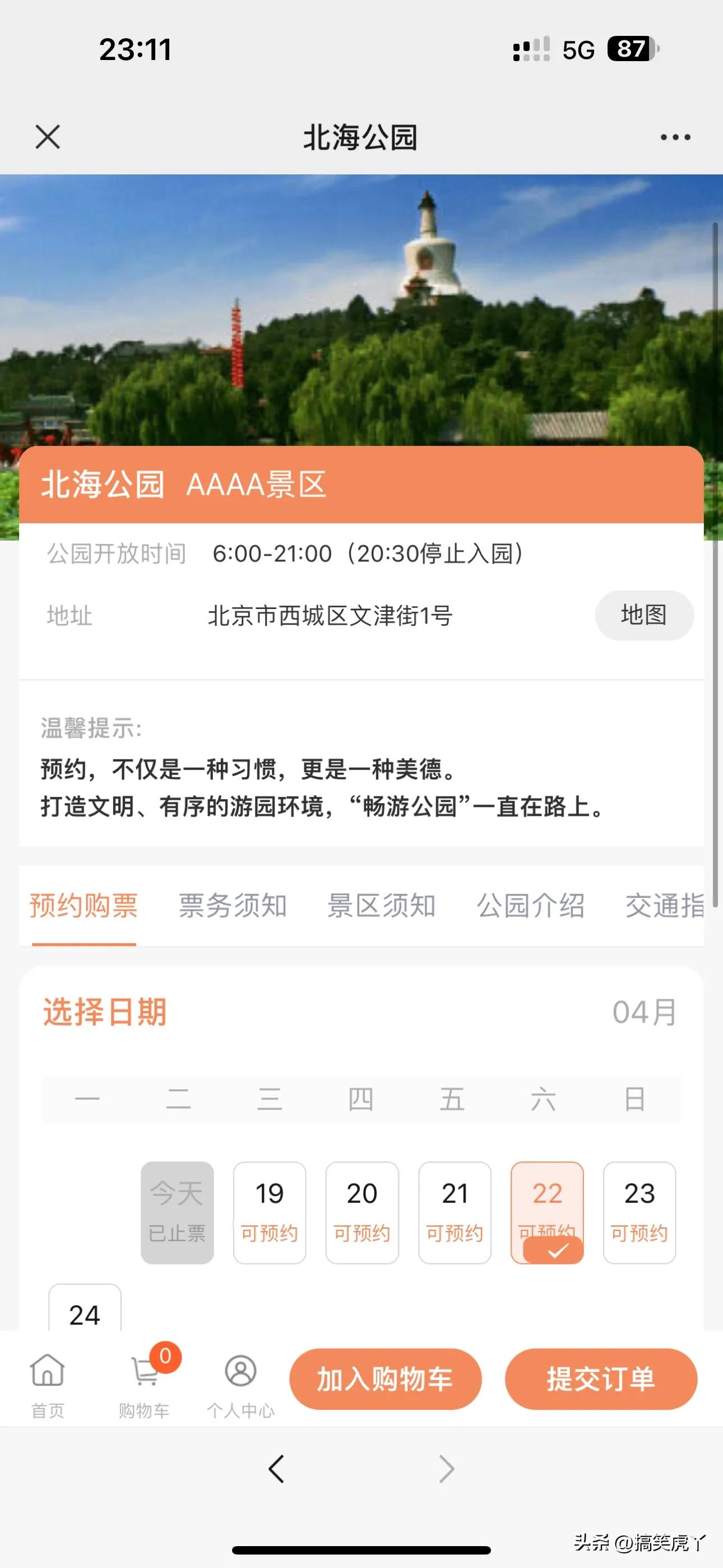Open the three-dot overflow menu

coord(675,137)
